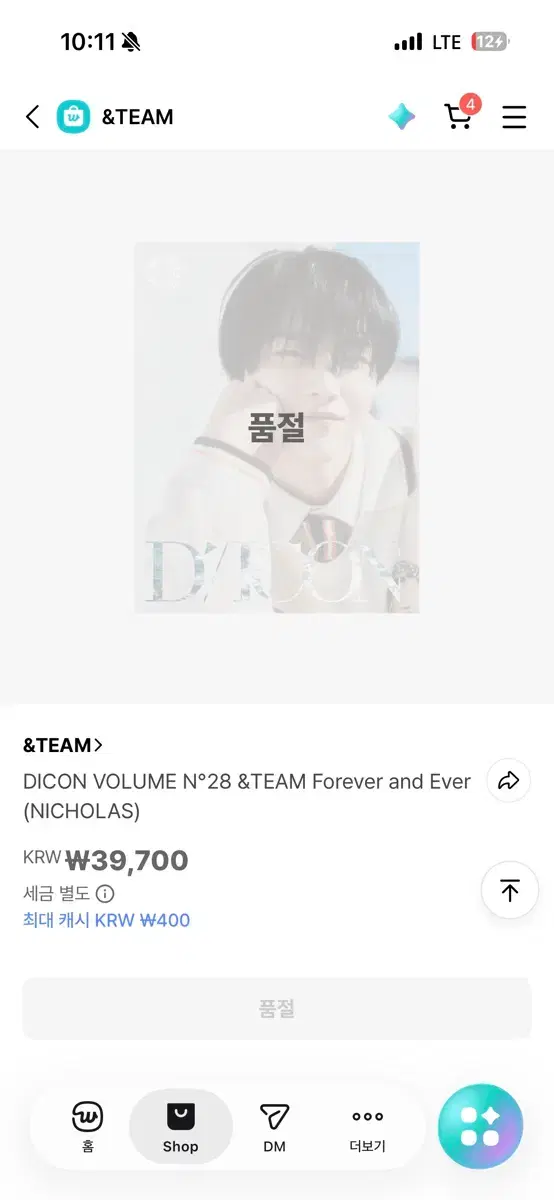This screenshot has width=554, height=1200.
Task: Switch to the DM tab
Action: tap(274, 1127)
